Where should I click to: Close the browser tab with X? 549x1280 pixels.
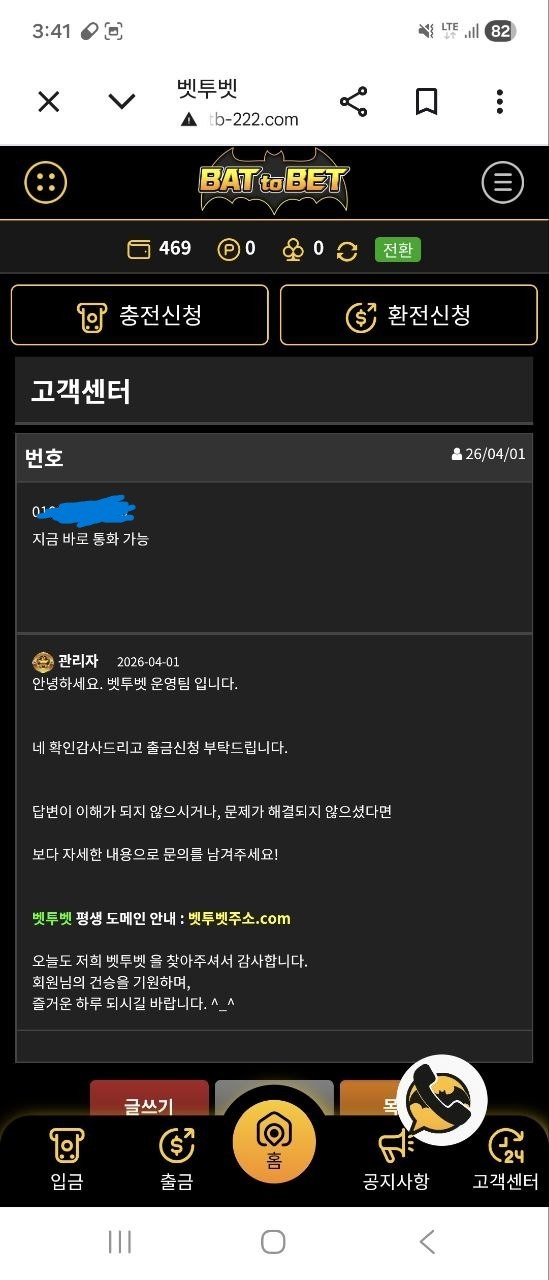pos(49,101)
